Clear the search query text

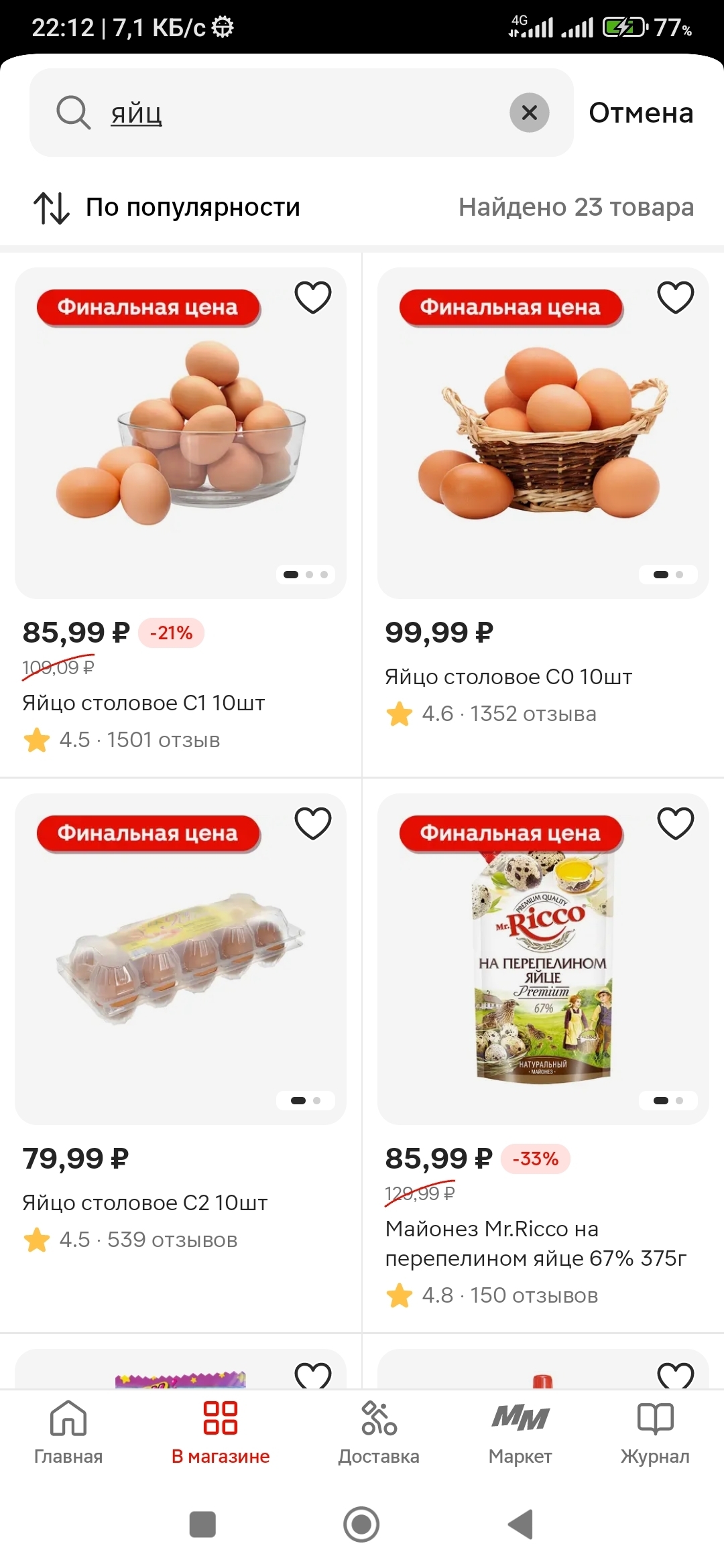pos(529,113)
